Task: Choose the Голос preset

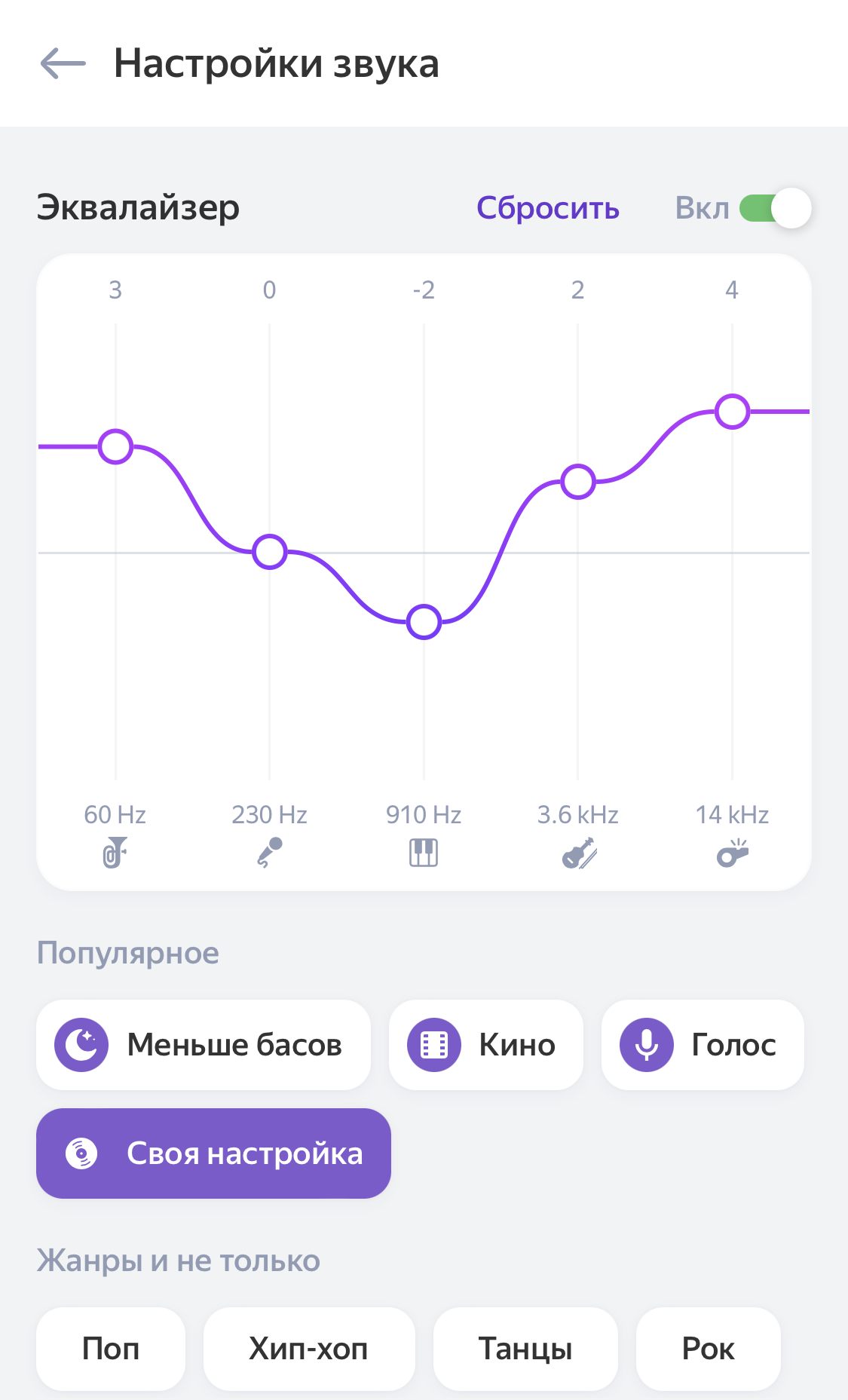Action: pos(703,1045)
